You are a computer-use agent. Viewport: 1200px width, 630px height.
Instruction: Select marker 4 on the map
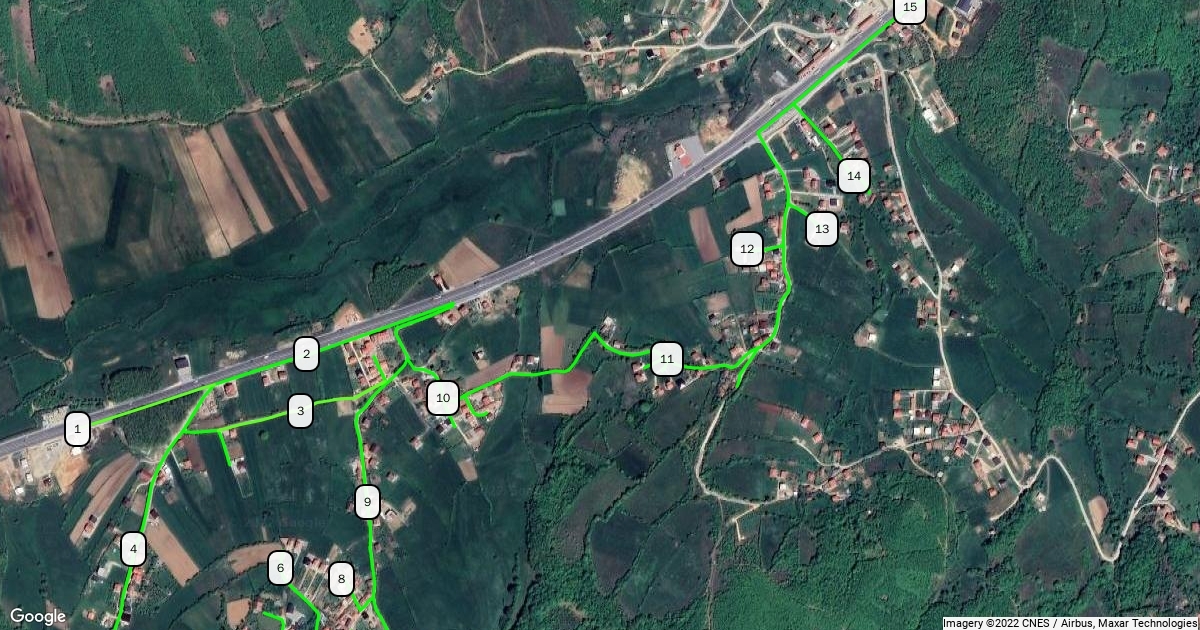[134, 549]
